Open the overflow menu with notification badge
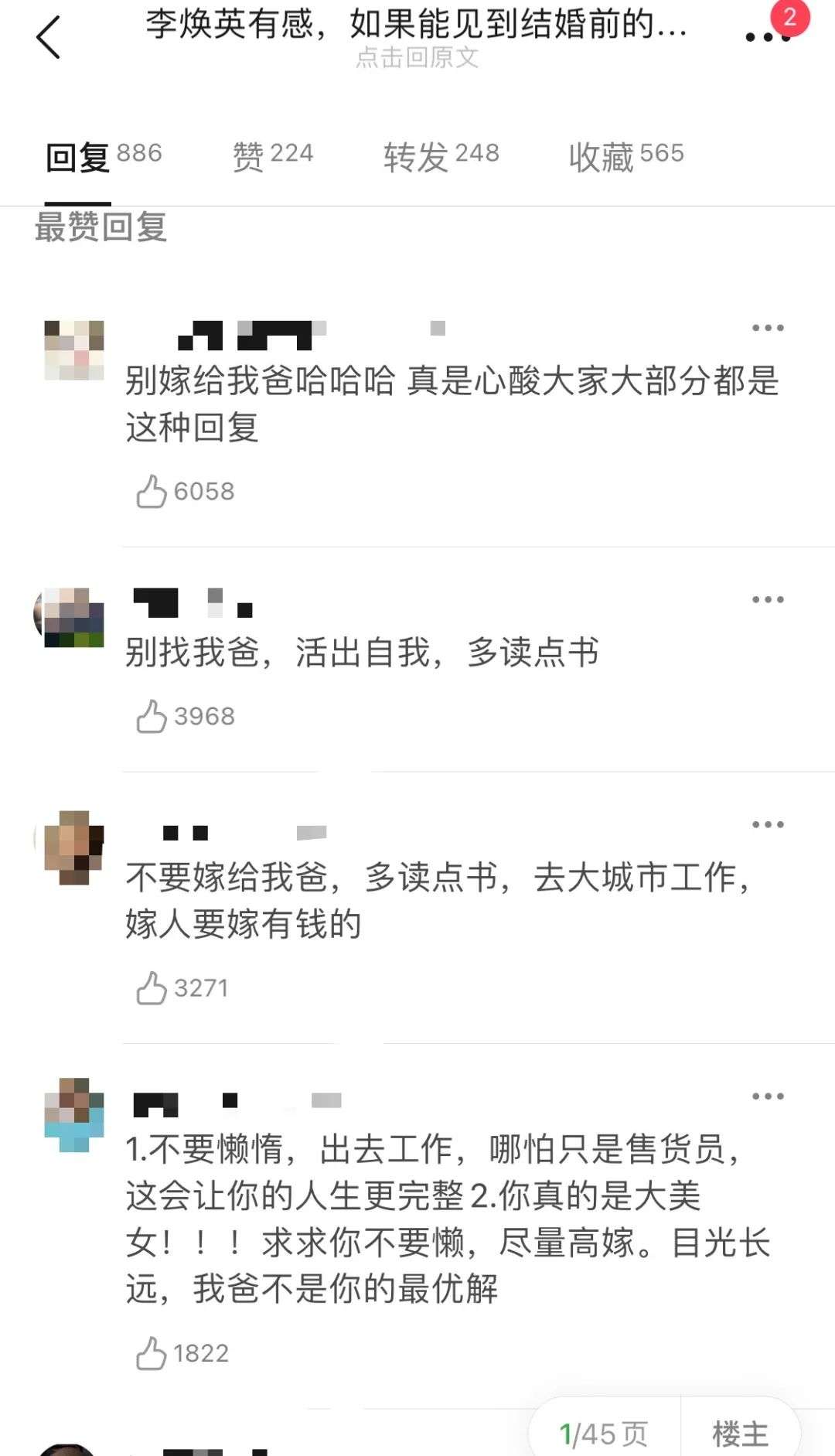The width and height of the screenshot is (835, 1456). point(769,35)
